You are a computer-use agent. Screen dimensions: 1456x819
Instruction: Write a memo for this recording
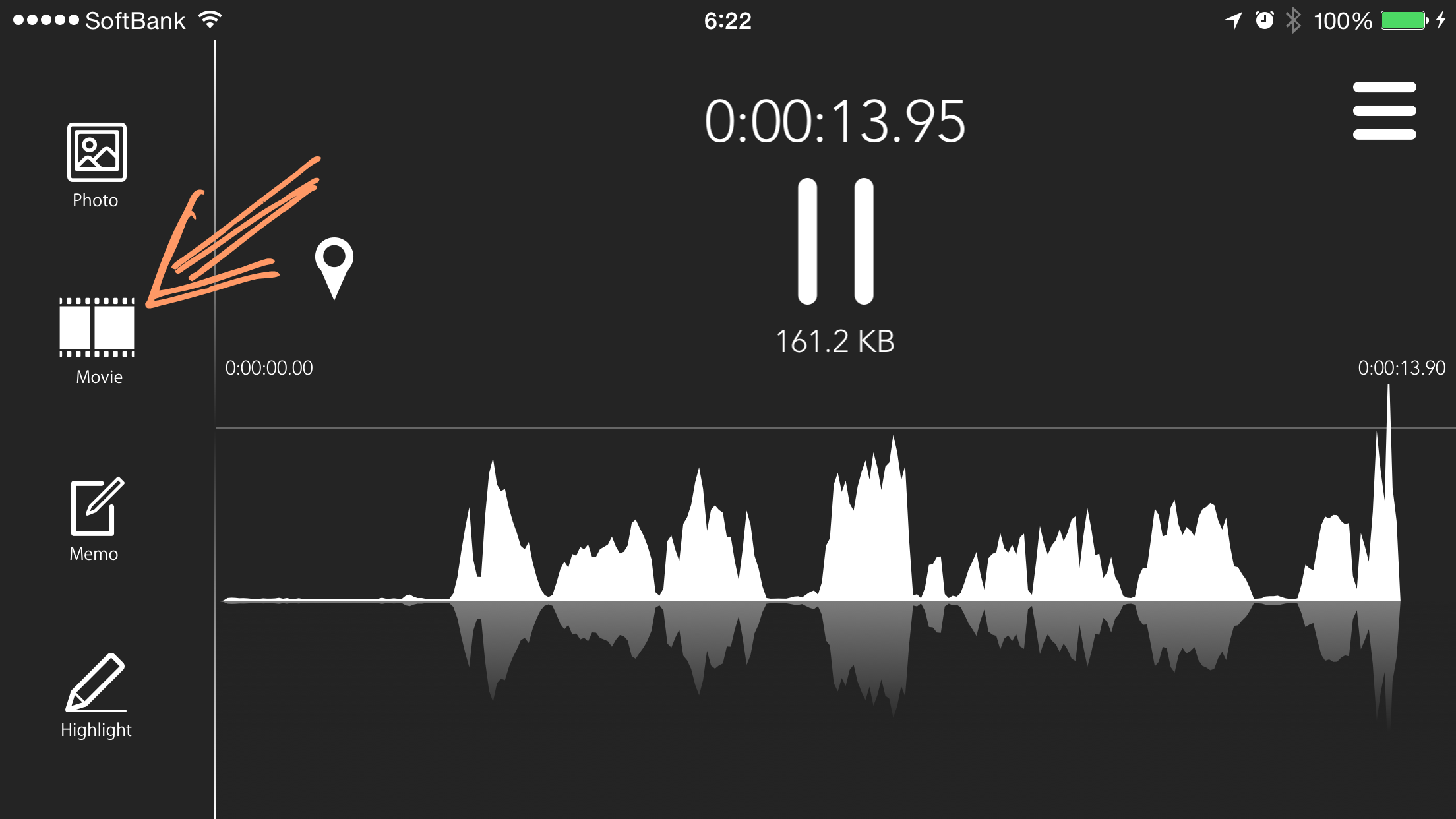tap(96, 518)
